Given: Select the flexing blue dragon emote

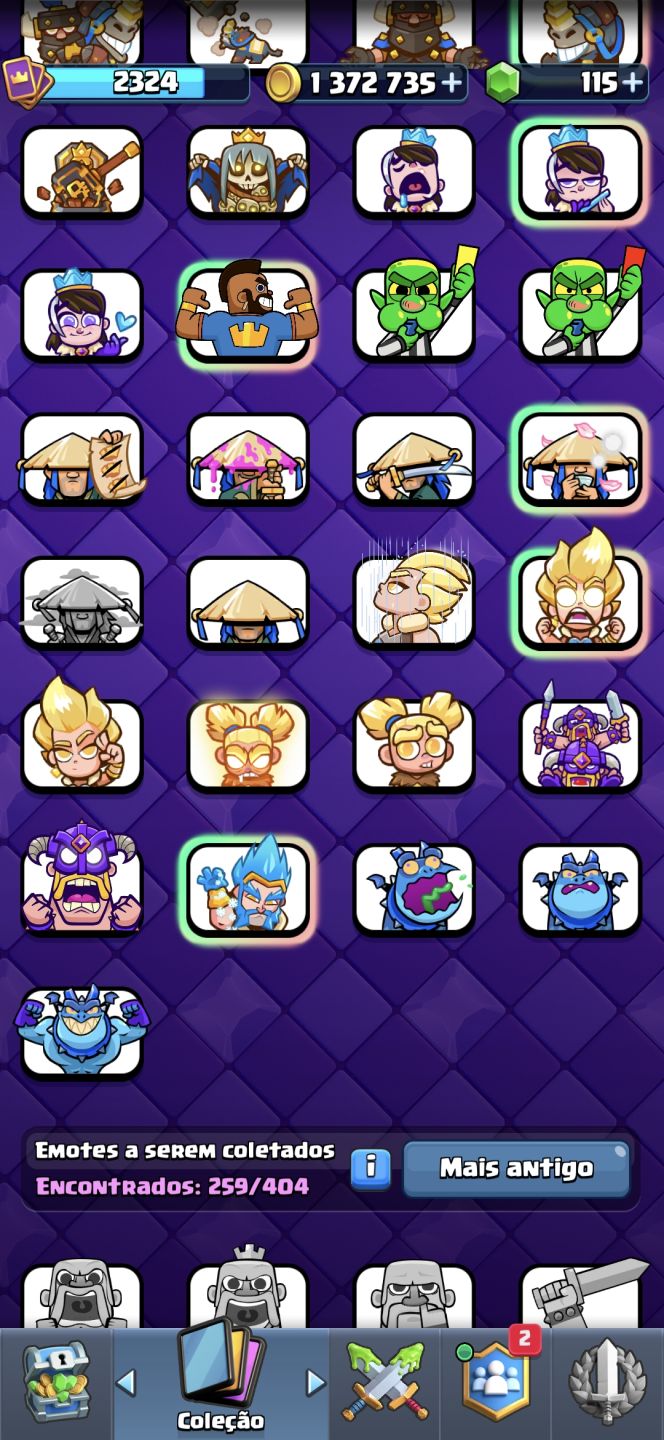Looking at the screenshot, I should click(82, 1032).
